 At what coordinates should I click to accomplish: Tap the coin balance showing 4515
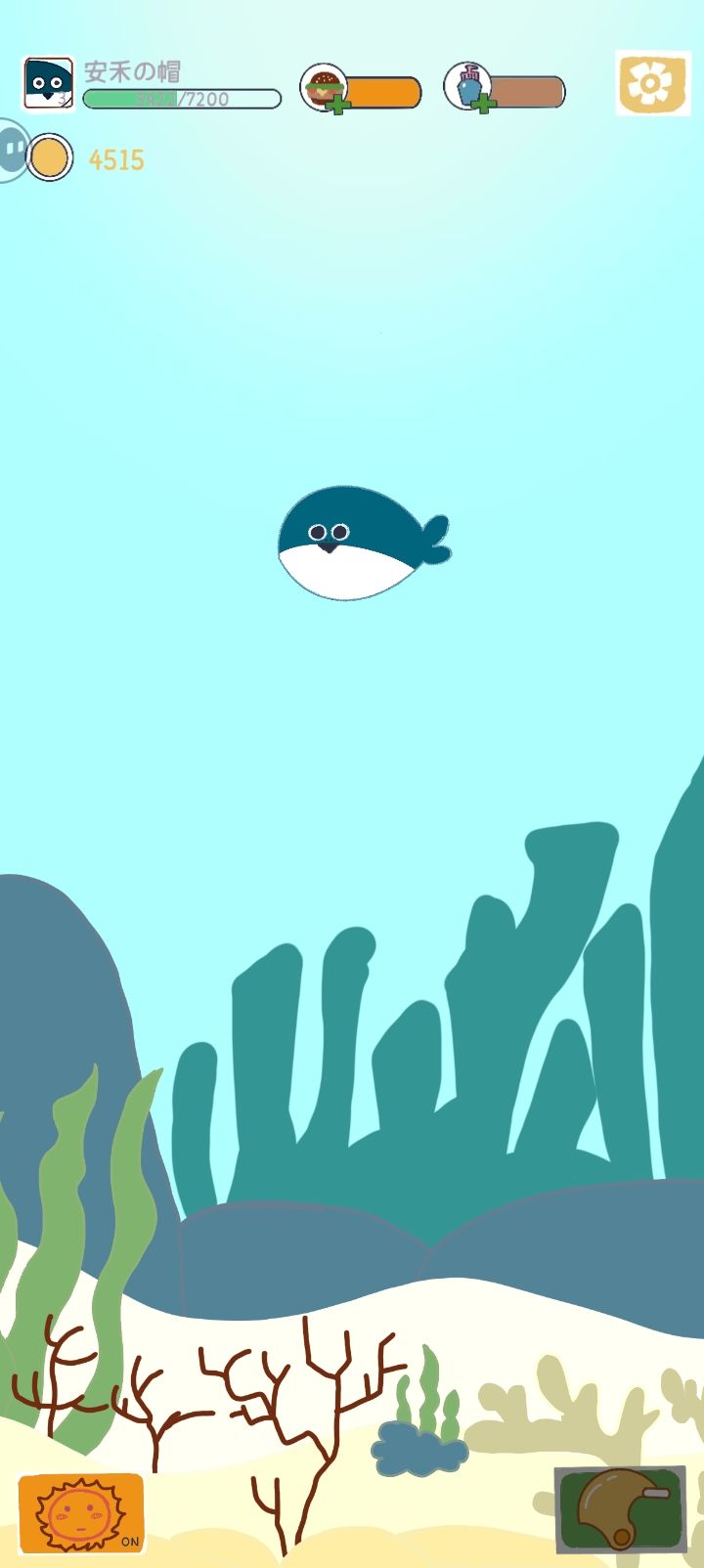tap(117, 156)
